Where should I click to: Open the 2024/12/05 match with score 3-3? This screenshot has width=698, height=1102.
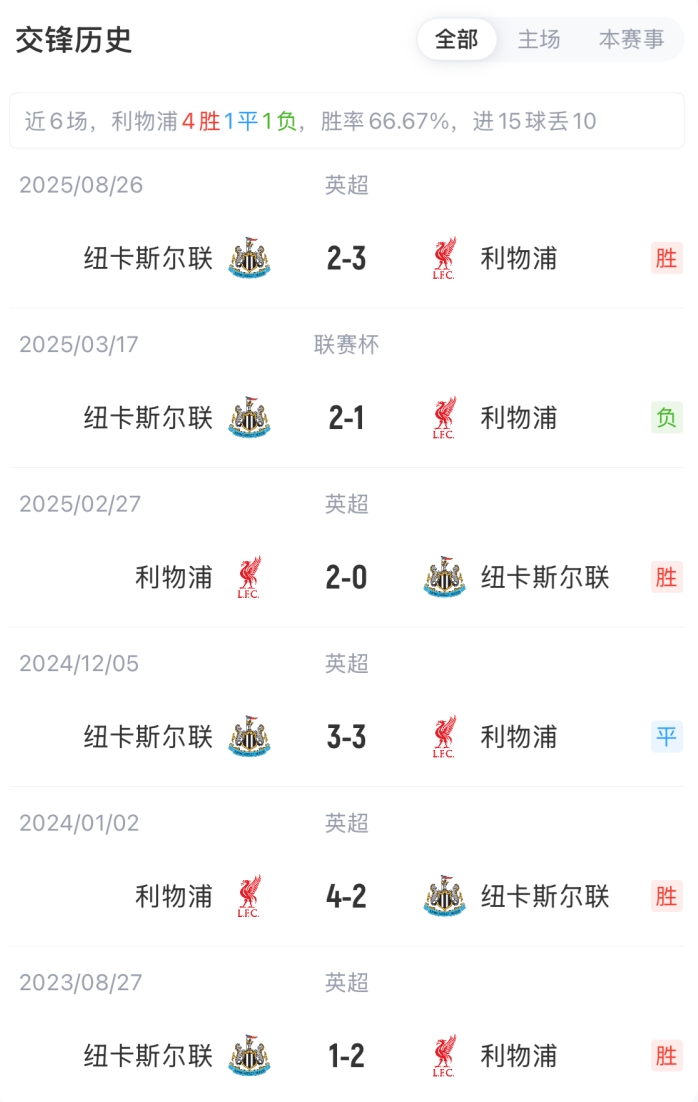(x=347, y=738)
